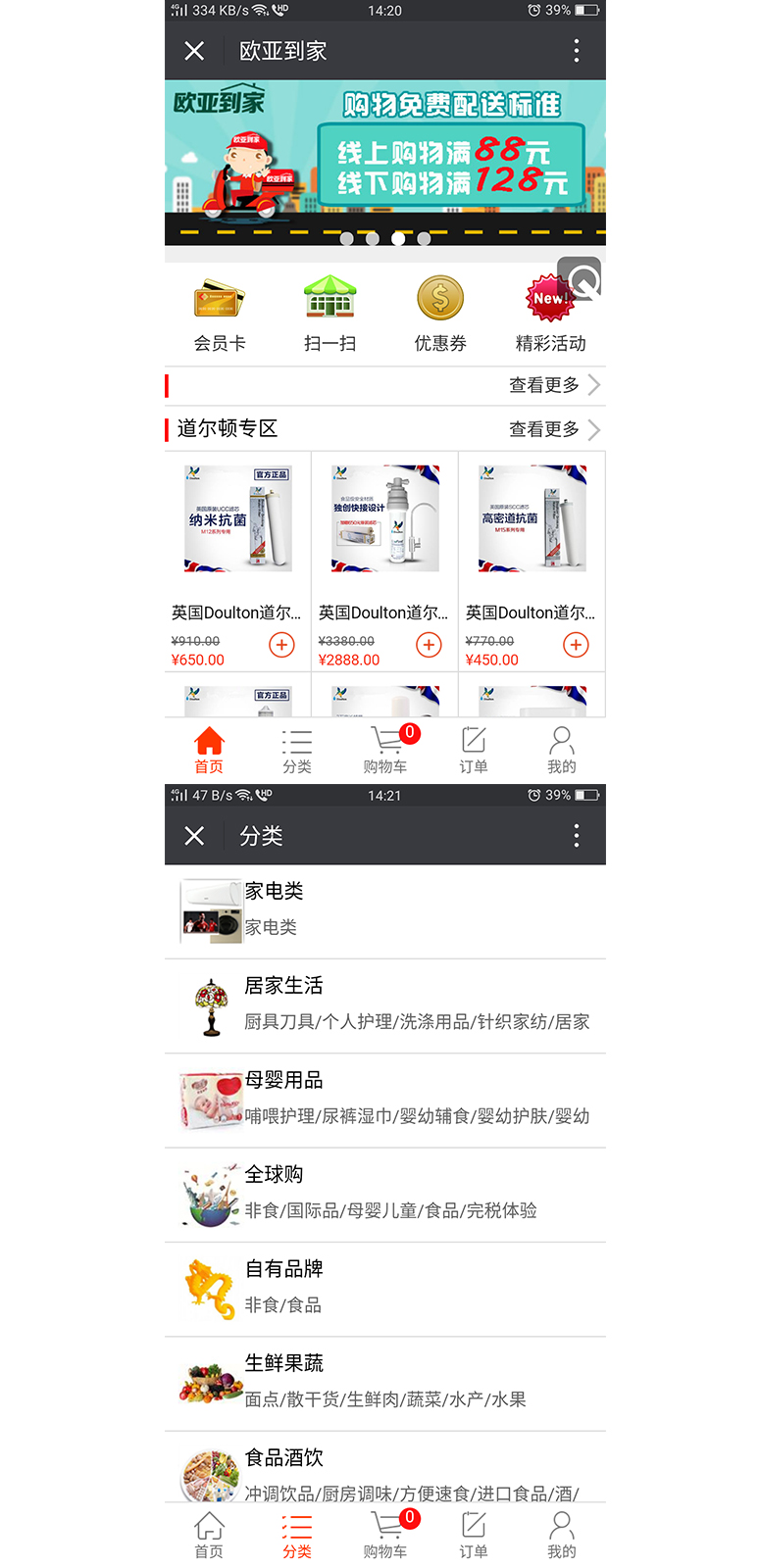View the 生鲜果蔬 category

coord(385,1384)
